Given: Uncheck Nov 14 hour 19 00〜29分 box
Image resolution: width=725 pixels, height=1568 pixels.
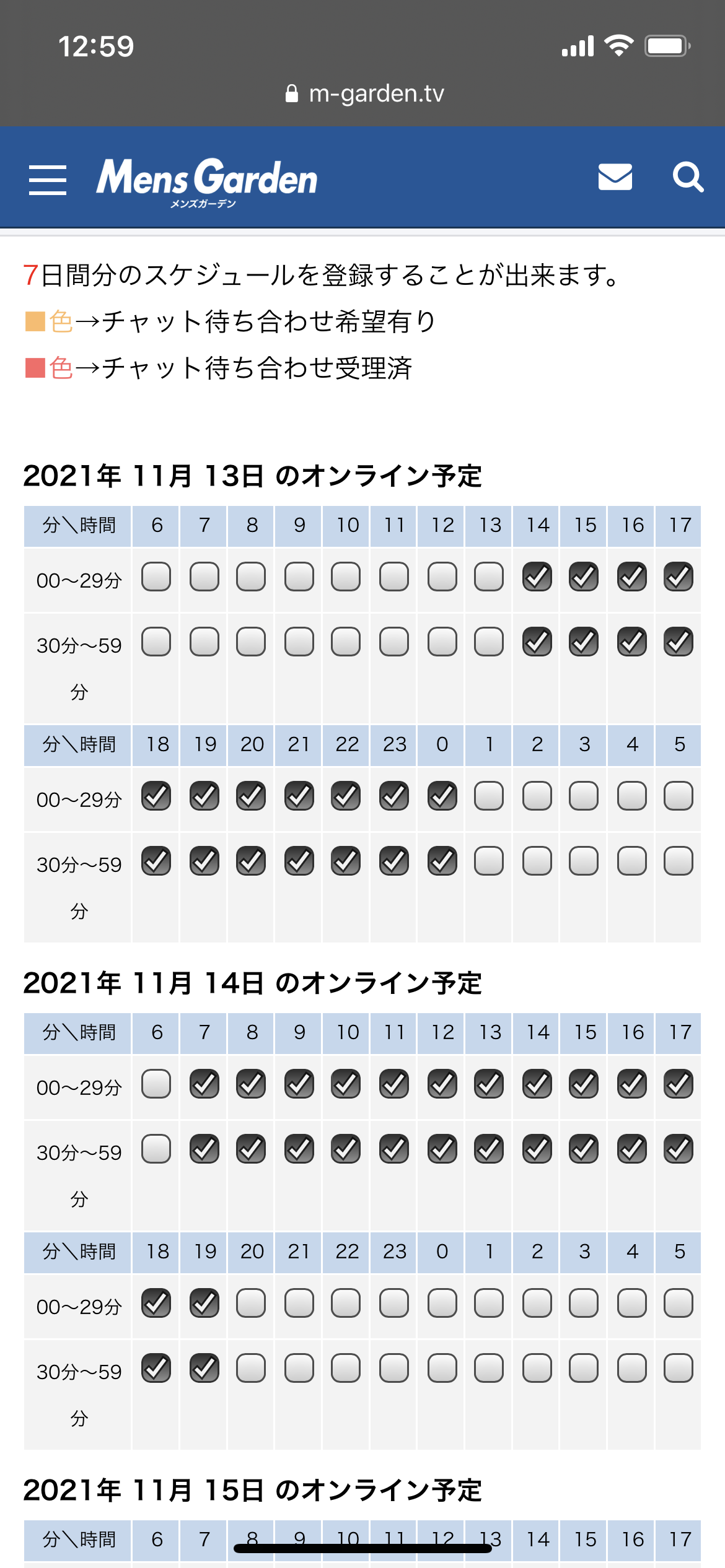Looking at the screenshot, I should 204,1303.
